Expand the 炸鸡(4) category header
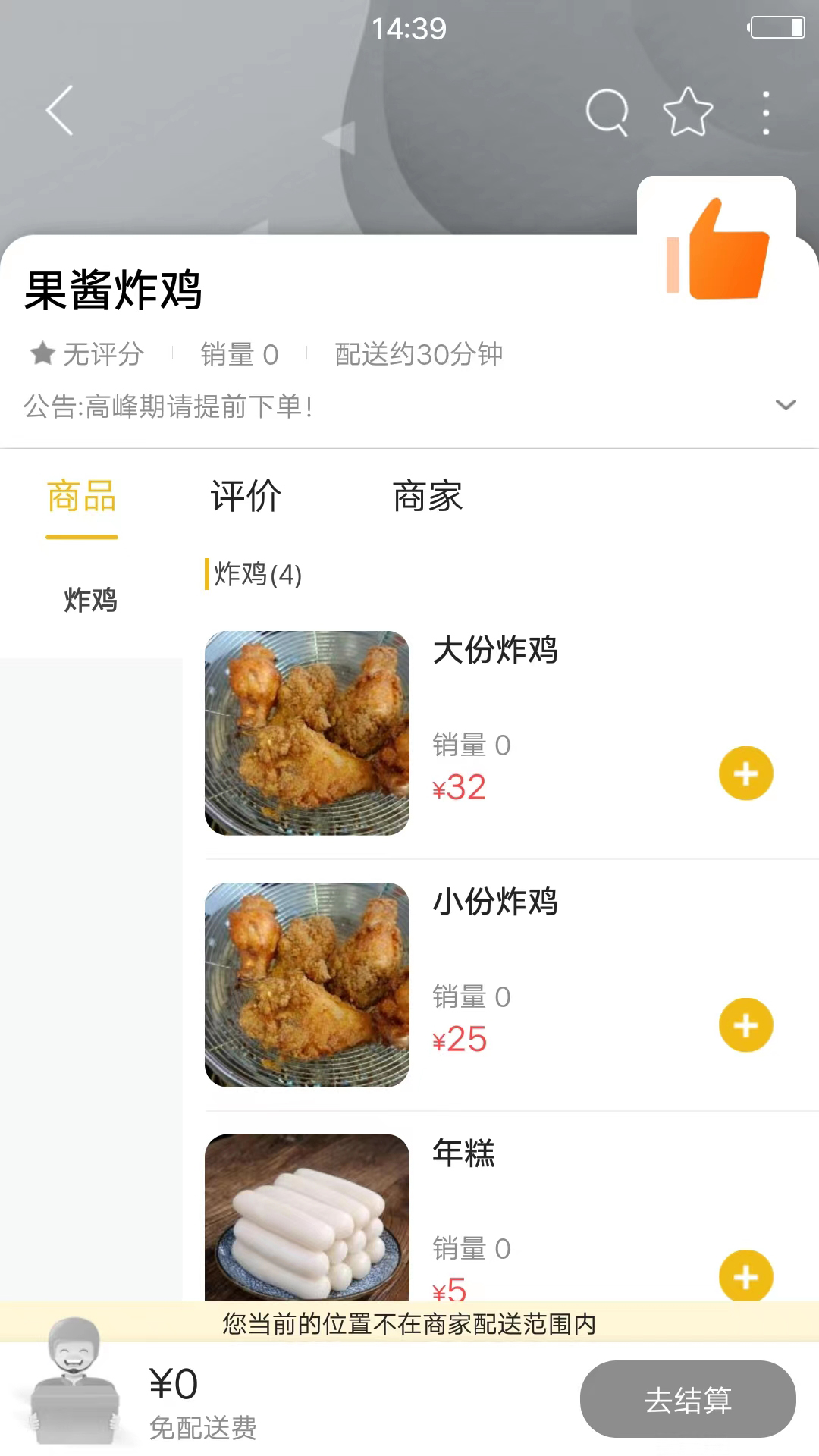This screenshot has width=819, height=1456. click(x=254, y=576)
